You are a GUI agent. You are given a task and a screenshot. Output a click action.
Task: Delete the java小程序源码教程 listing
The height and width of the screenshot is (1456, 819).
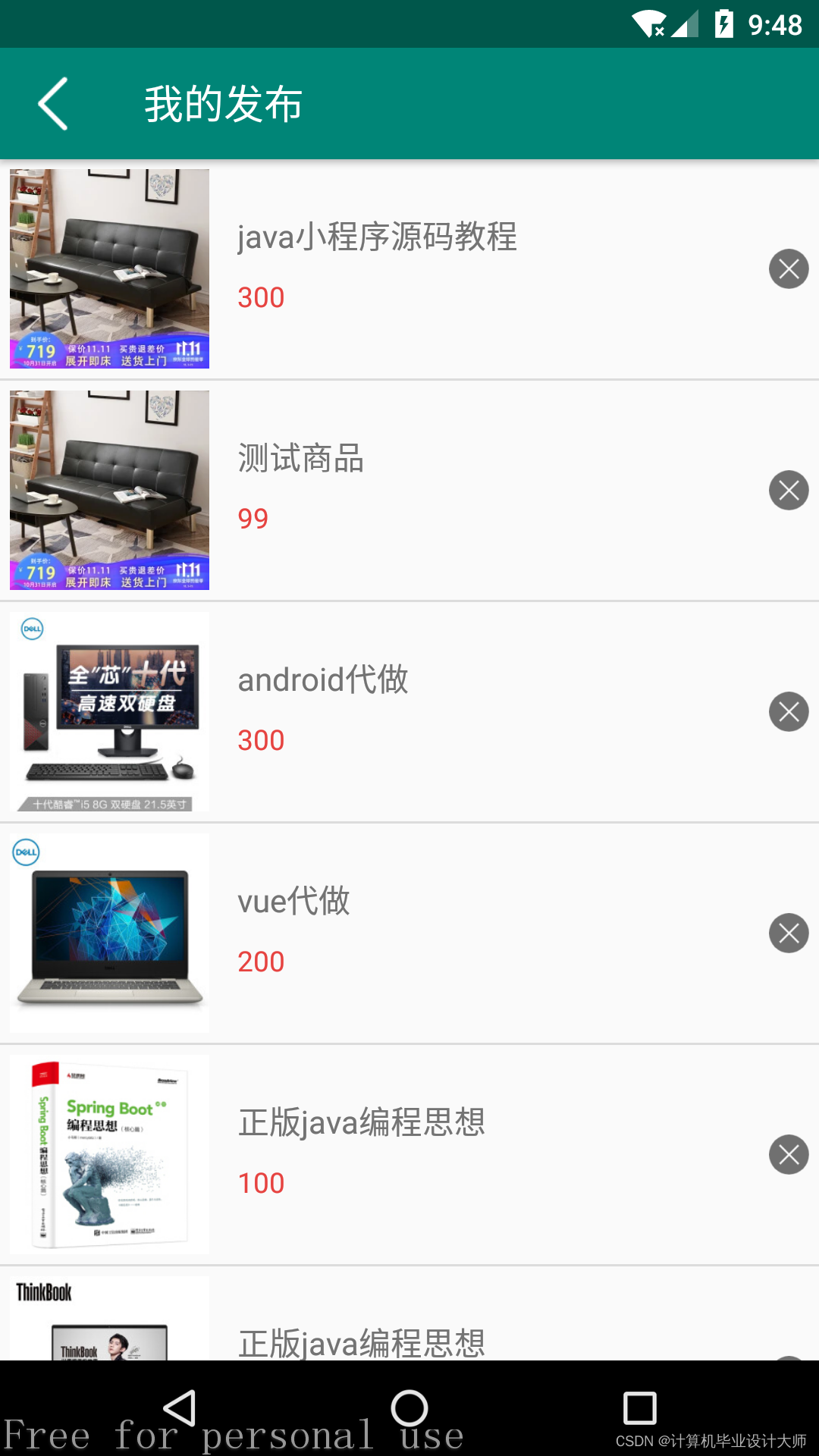coord(789,268)
